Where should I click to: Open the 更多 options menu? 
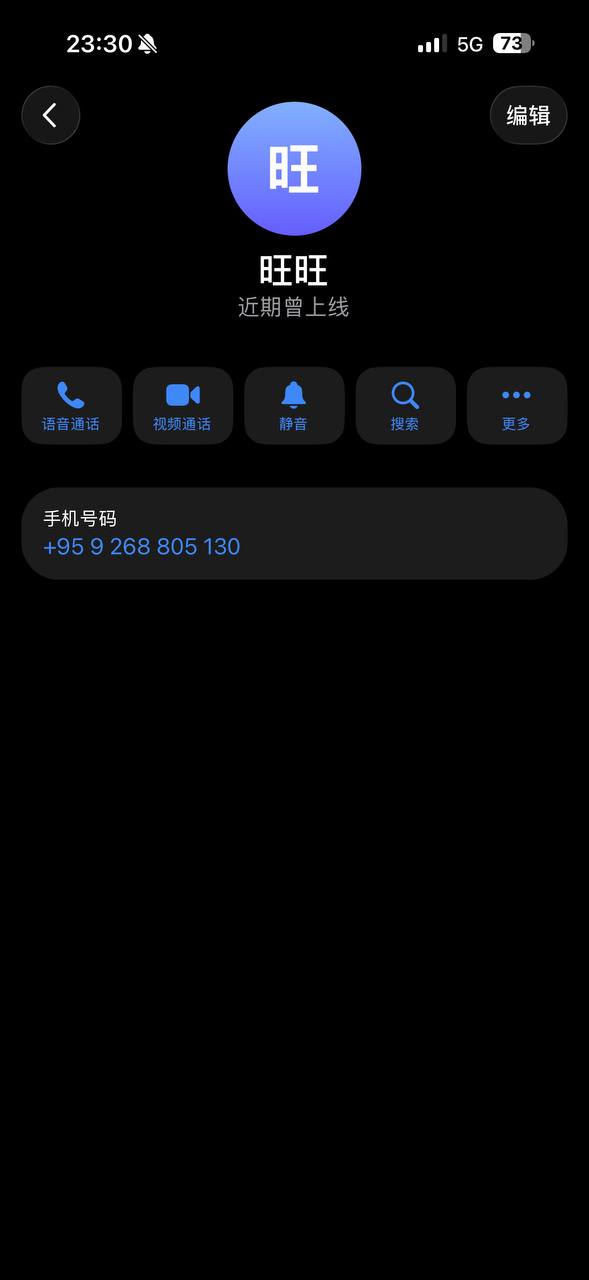tap(517, 405)
